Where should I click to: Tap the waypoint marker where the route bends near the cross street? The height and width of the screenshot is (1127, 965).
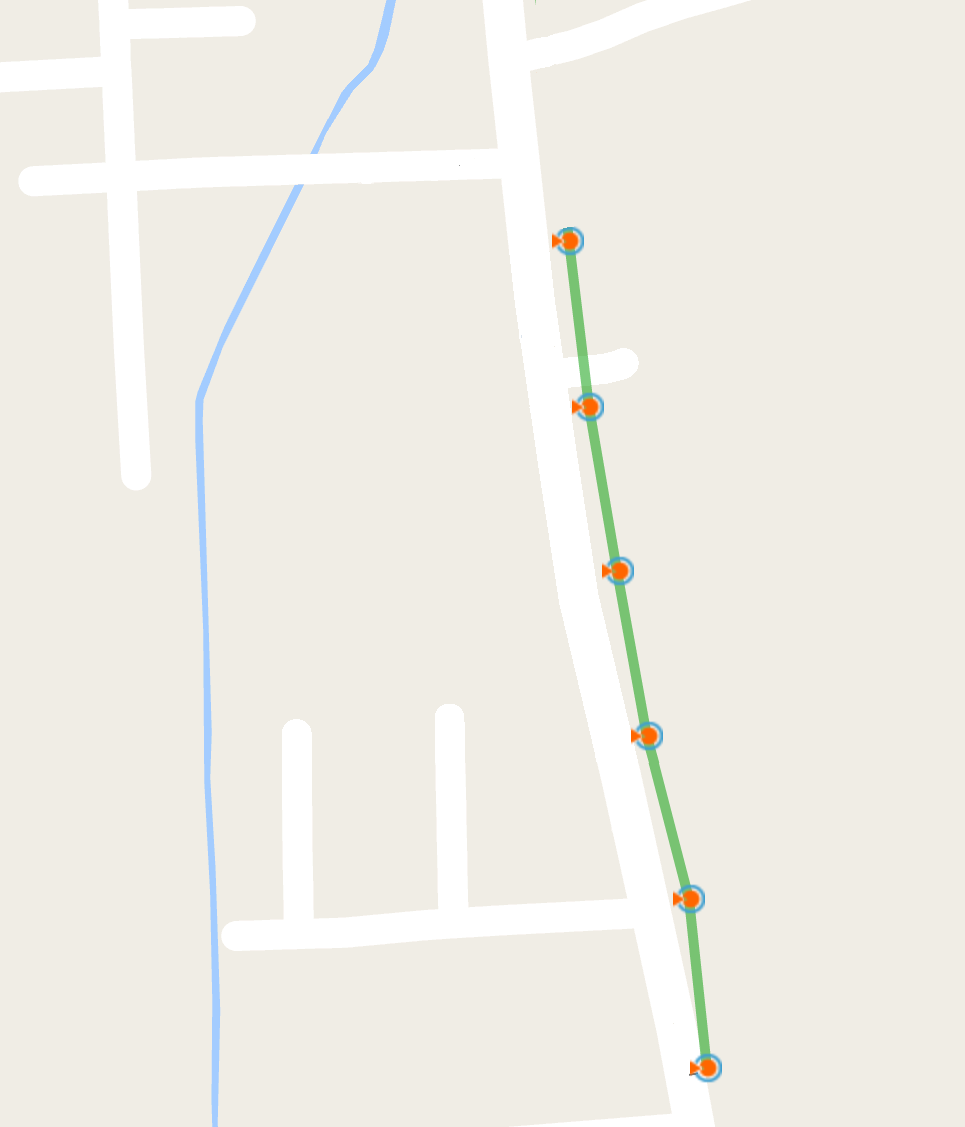pyautogui.click(x=690, y=899)
